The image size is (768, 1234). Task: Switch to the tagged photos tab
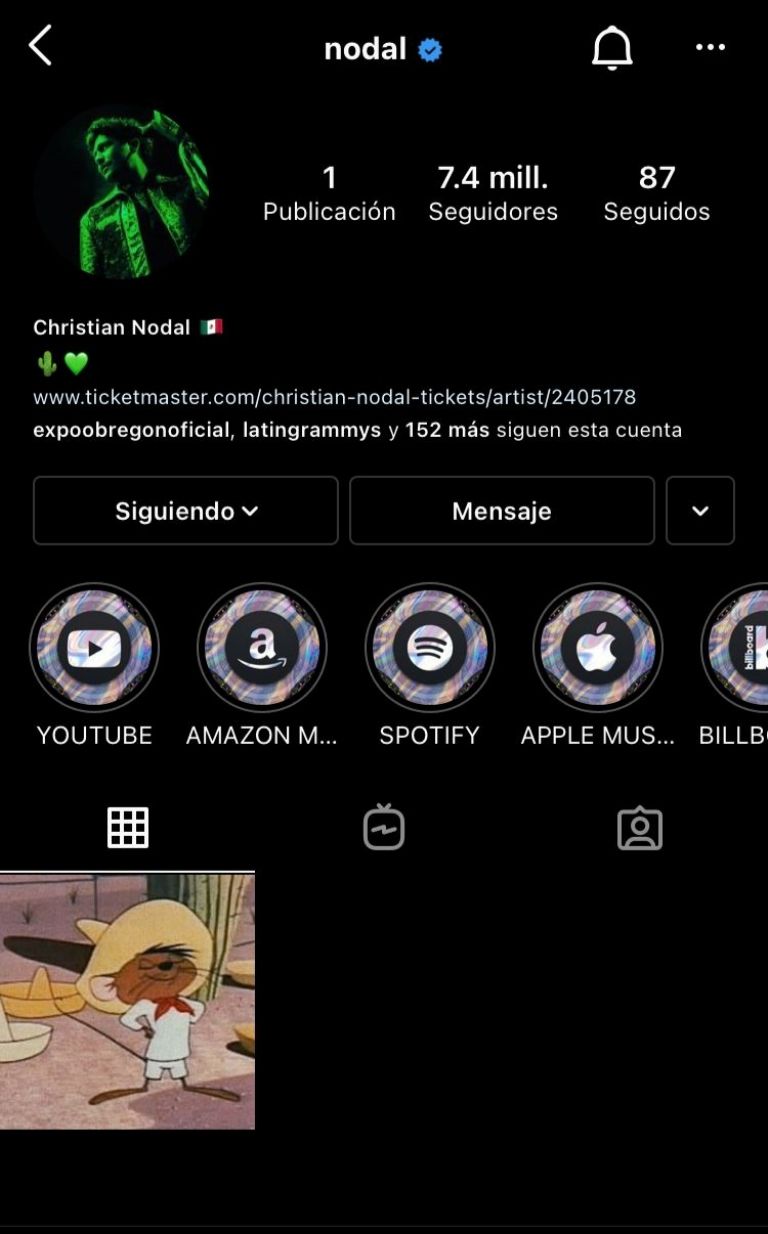click(640, 828)
